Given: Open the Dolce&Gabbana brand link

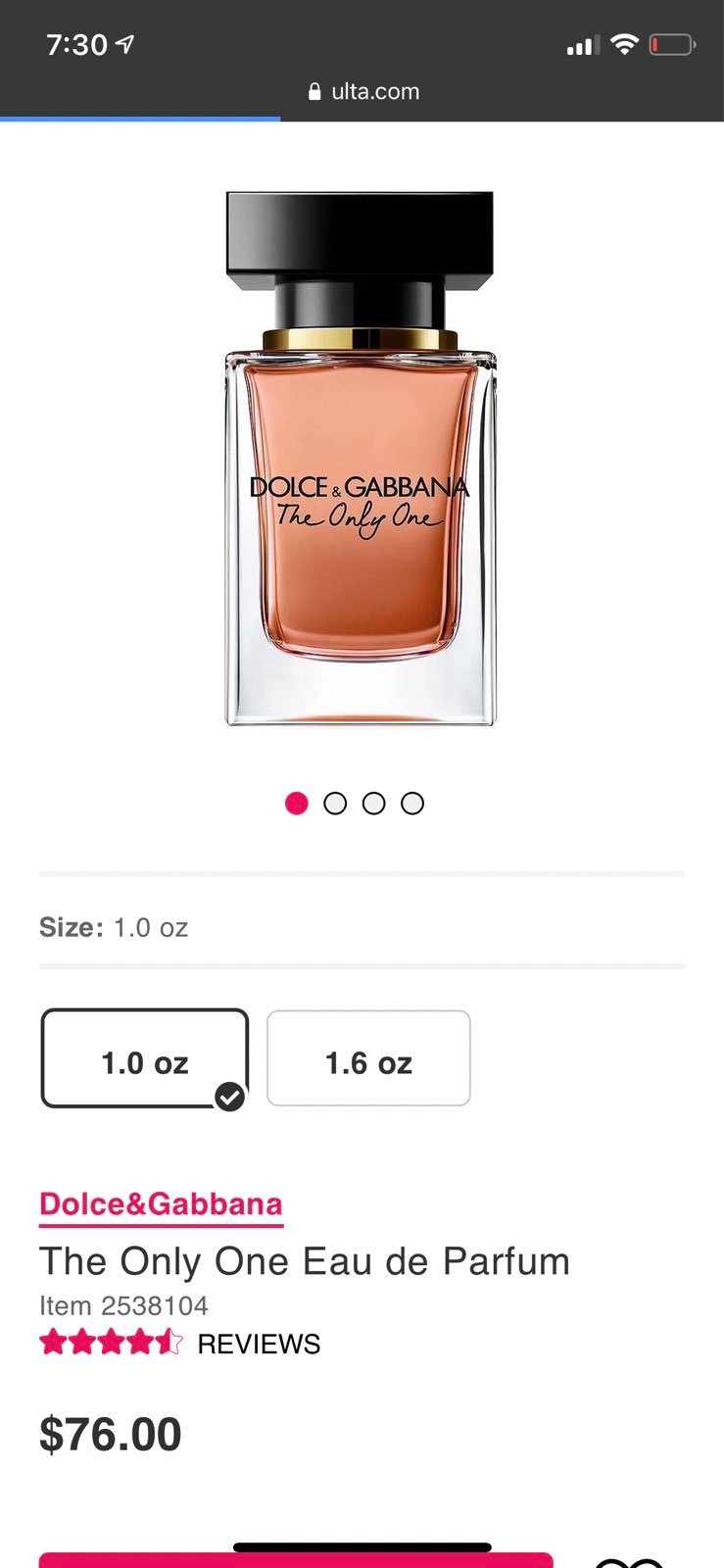Looking at the screenshot, I should 161,1204.
